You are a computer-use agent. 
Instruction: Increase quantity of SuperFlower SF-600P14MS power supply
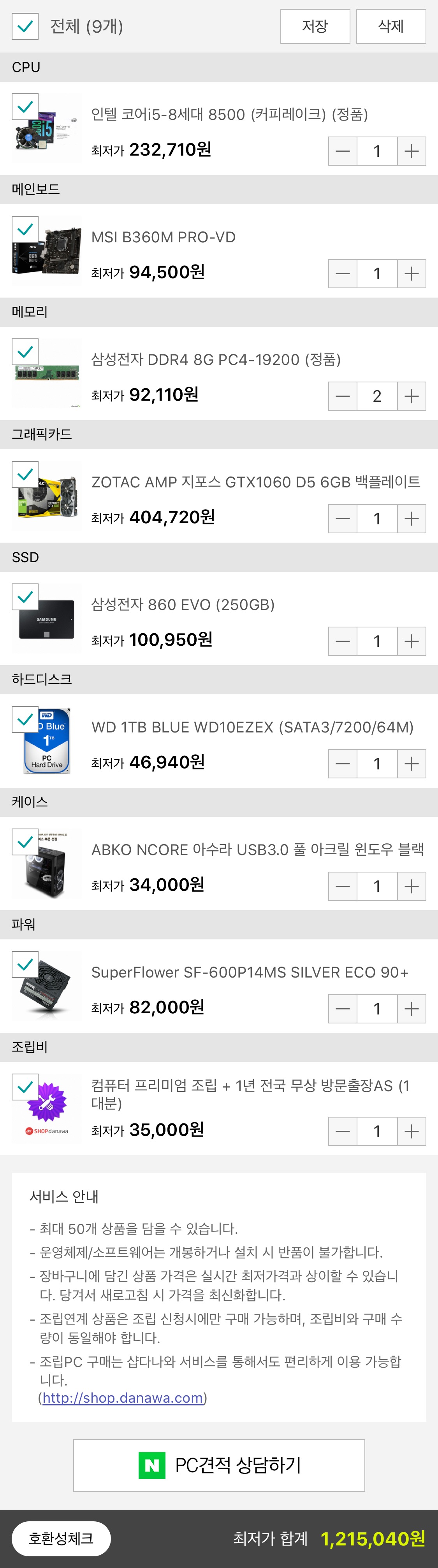(411, 1009)
